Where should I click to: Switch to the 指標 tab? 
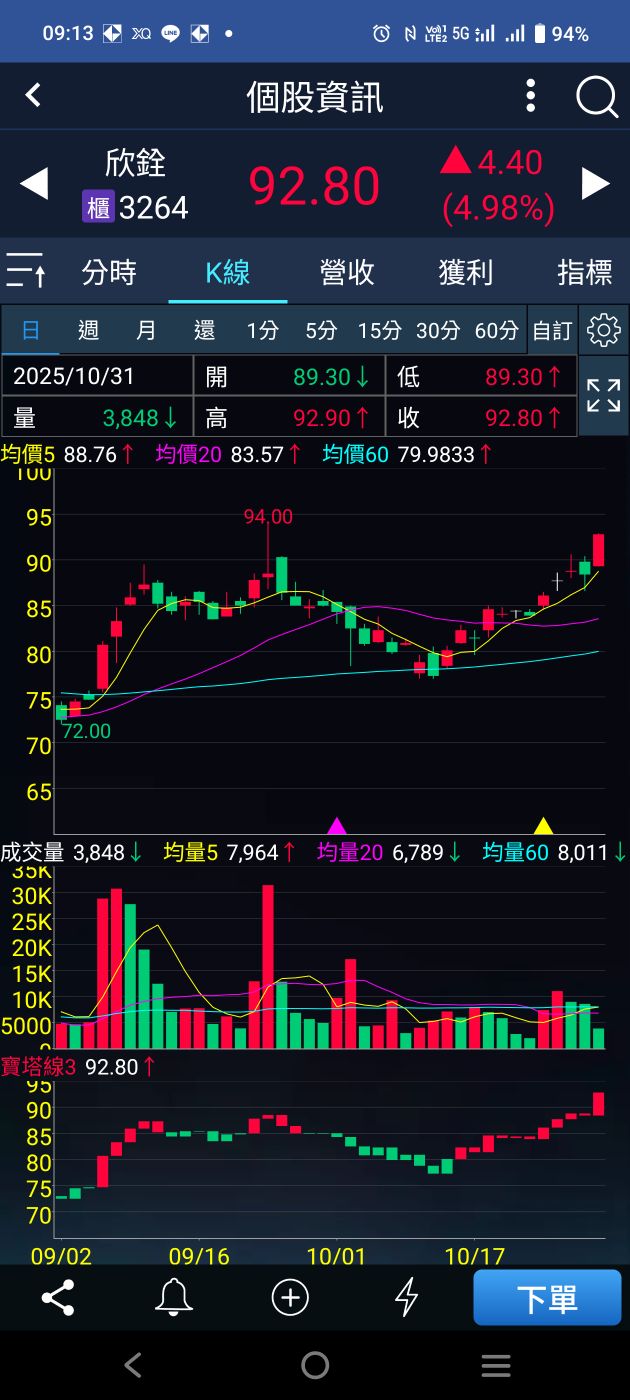click(584, 272)
